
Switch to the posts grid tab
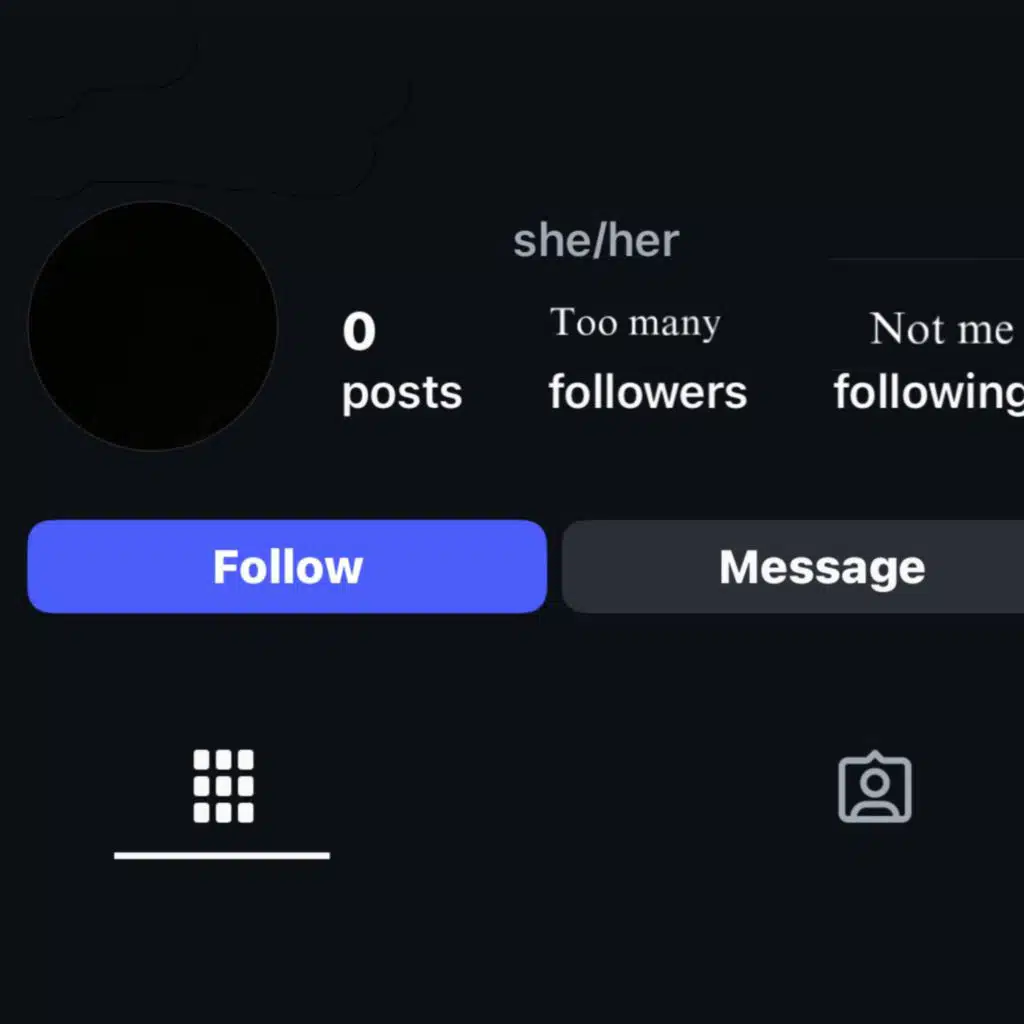coord(223,786)
